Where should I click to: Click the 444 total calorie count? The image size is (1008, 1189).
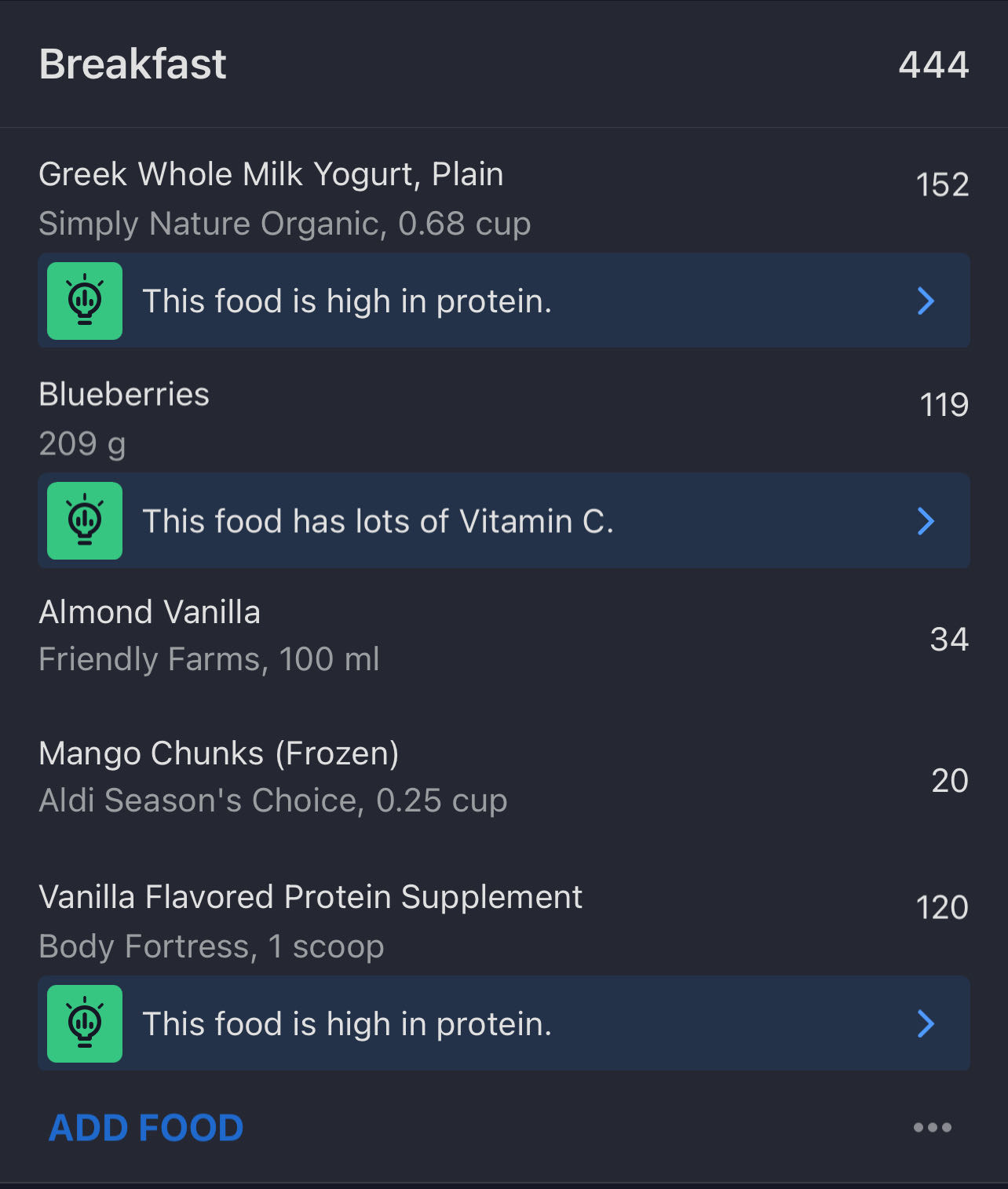click(x=933, y=67)
